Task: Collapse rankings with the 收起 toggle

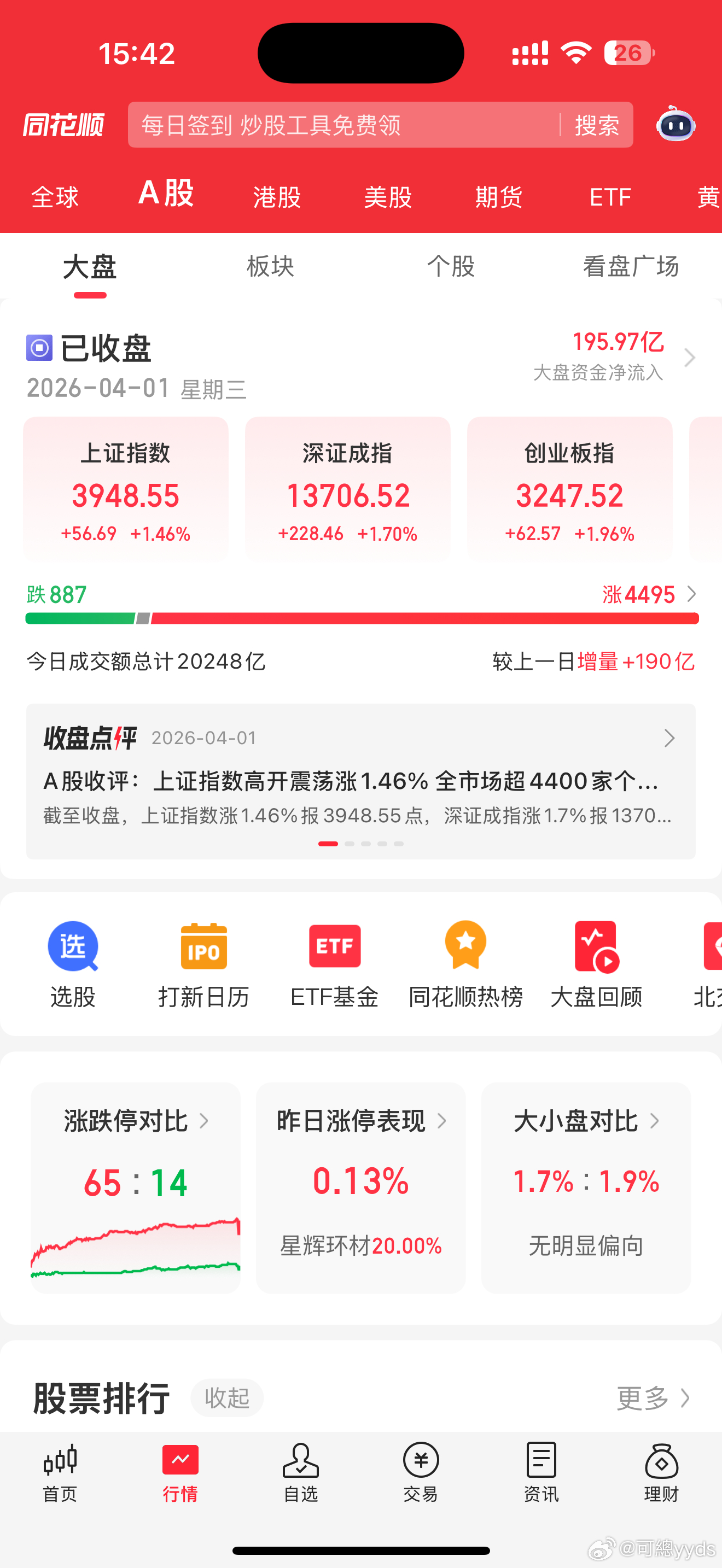Action: pos(226,1398)
